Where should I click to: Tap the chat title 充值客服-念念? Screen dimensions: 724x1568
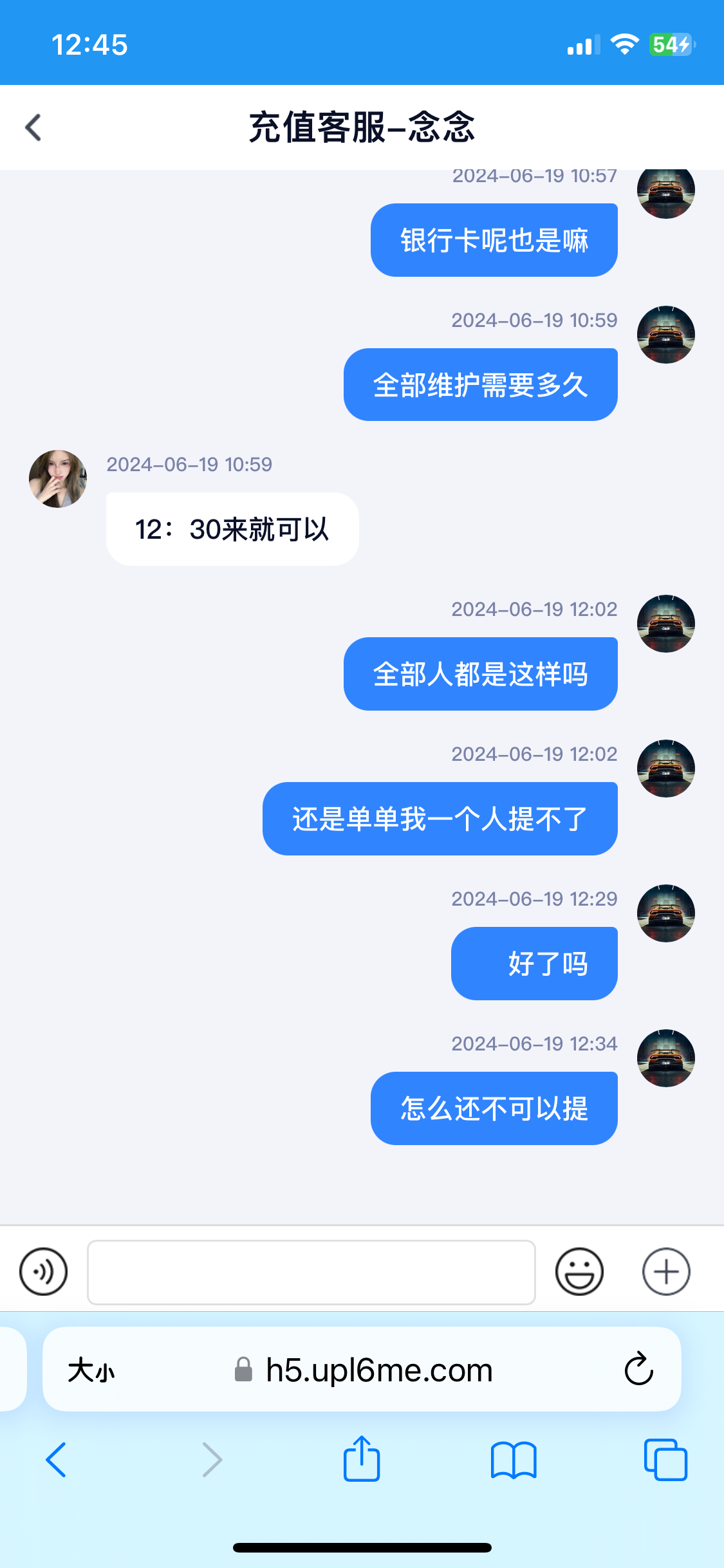pos(362,127)
